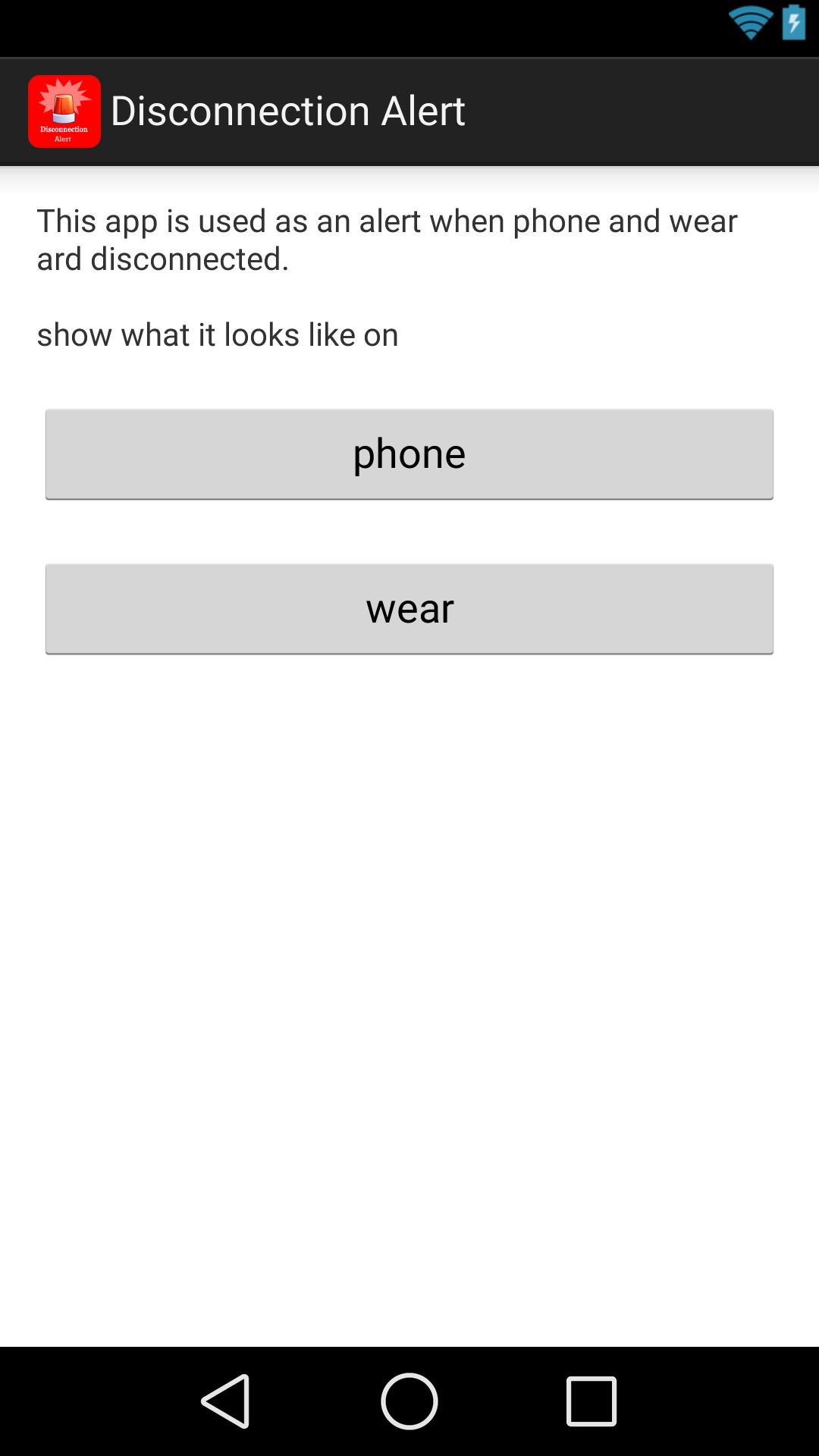Click the word 'disconnected' in the description
The width and height of the screenshot is (819, 1456).
click(190, 260)
